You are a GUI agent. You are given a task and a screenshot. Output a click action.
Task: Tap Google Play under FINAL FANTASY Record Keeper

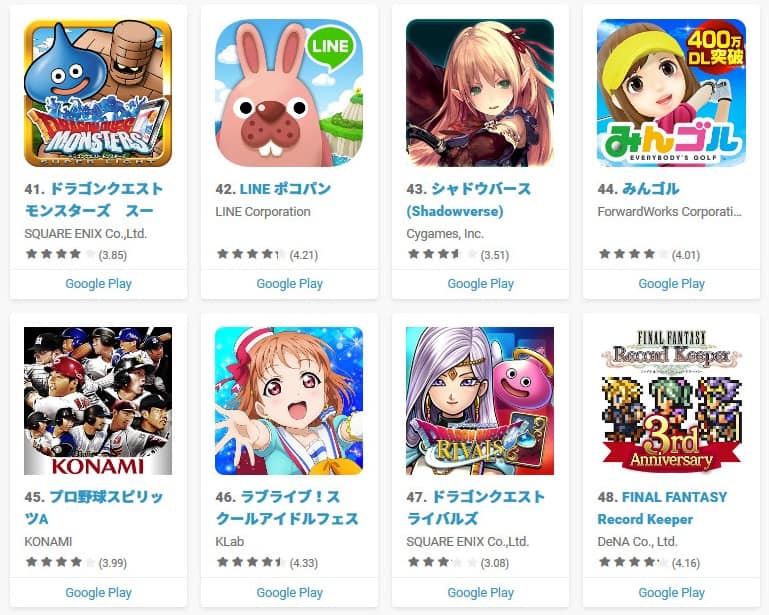coord(671,592)
